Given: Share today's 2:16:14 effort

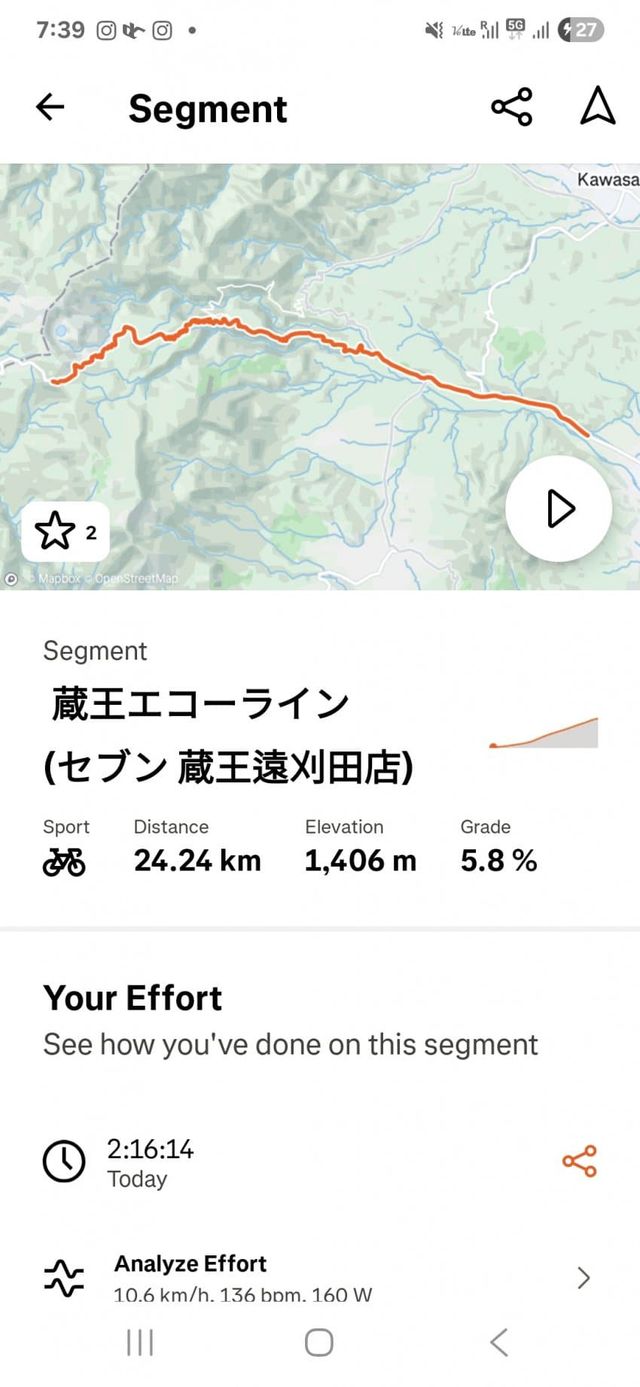Looking at the screenshot, I should pyautogui.click(x=579, y=1161).
